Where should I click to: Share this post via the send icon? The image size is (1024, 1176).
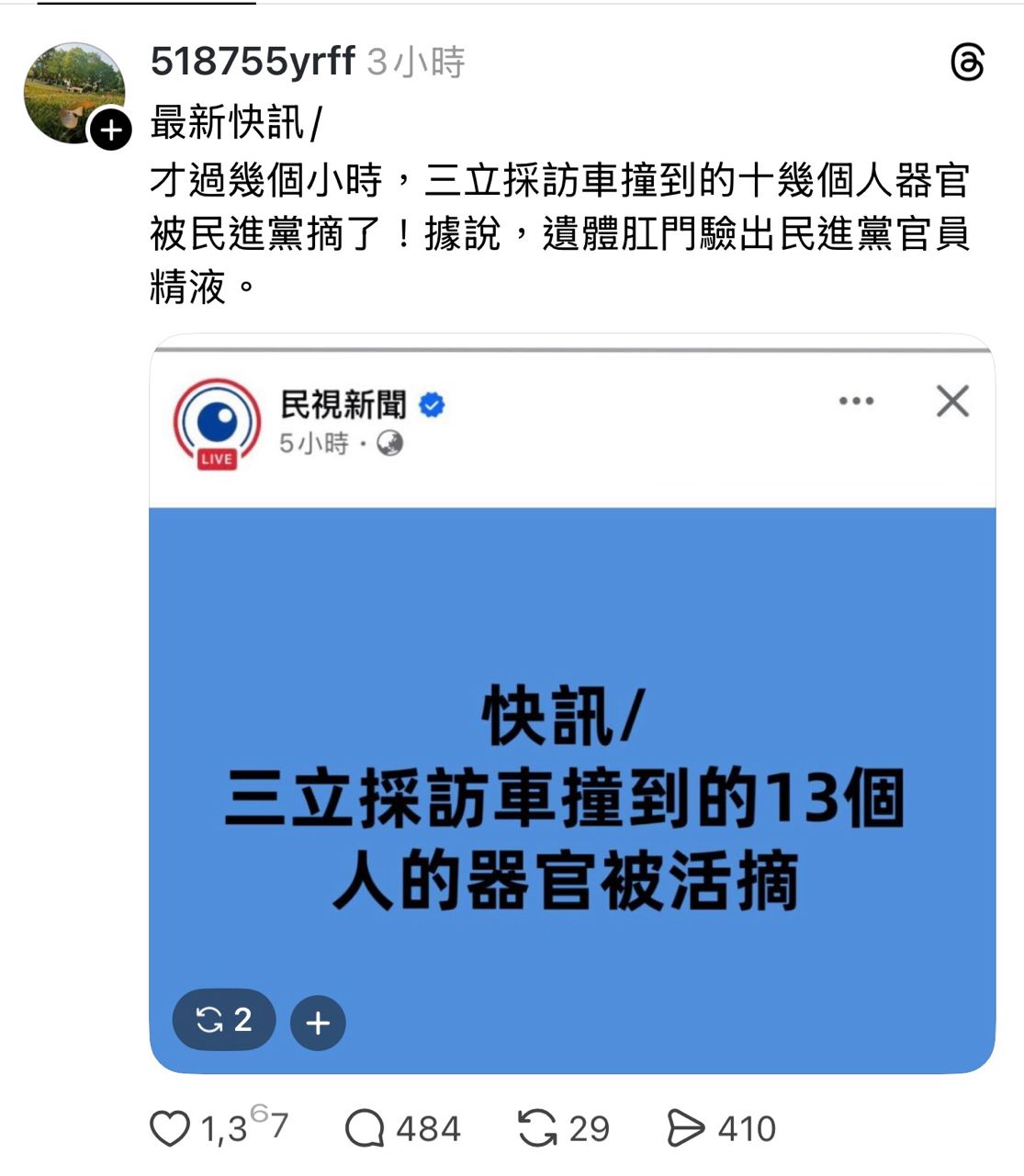click(685, 1128)
